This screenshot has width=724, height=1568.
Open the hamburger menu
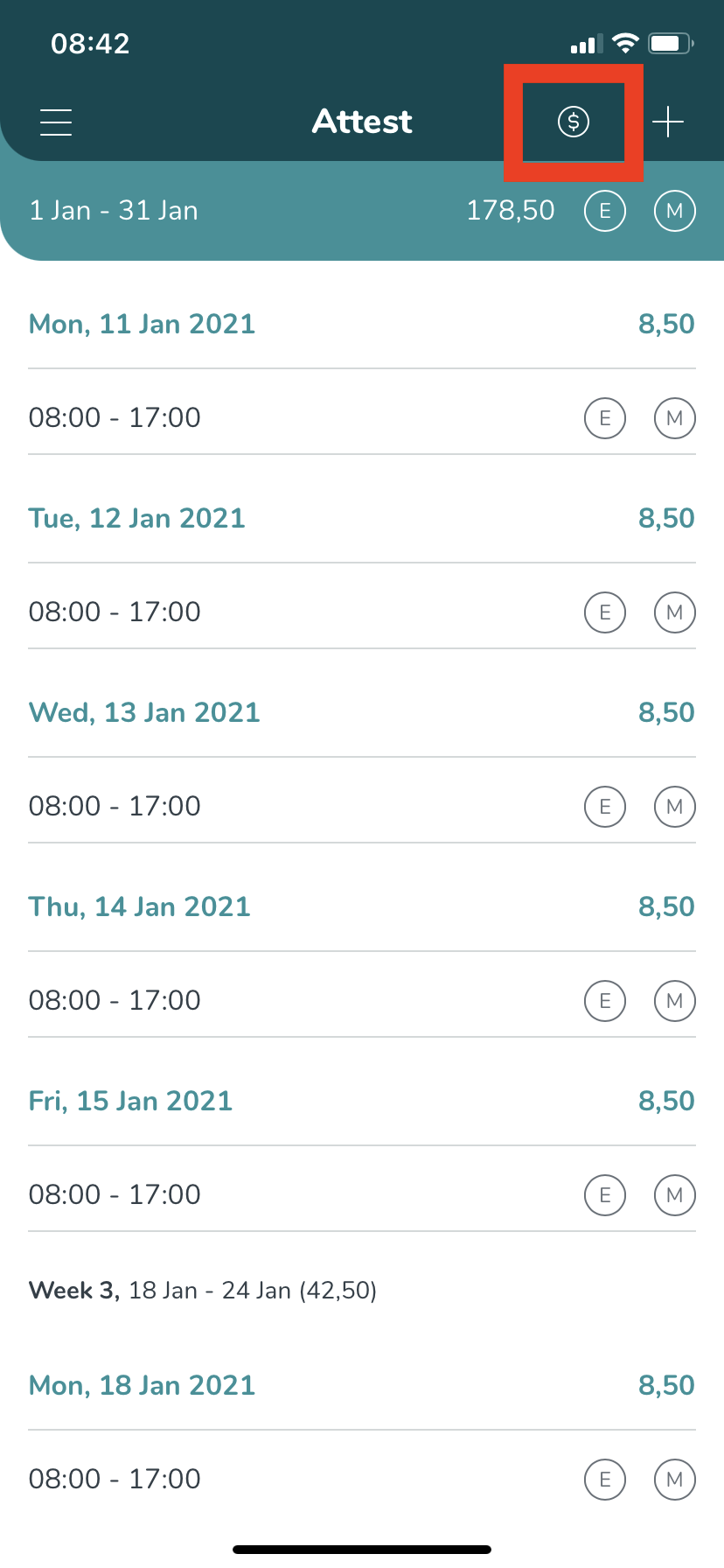pyautogui.click(x=56, y=122)
